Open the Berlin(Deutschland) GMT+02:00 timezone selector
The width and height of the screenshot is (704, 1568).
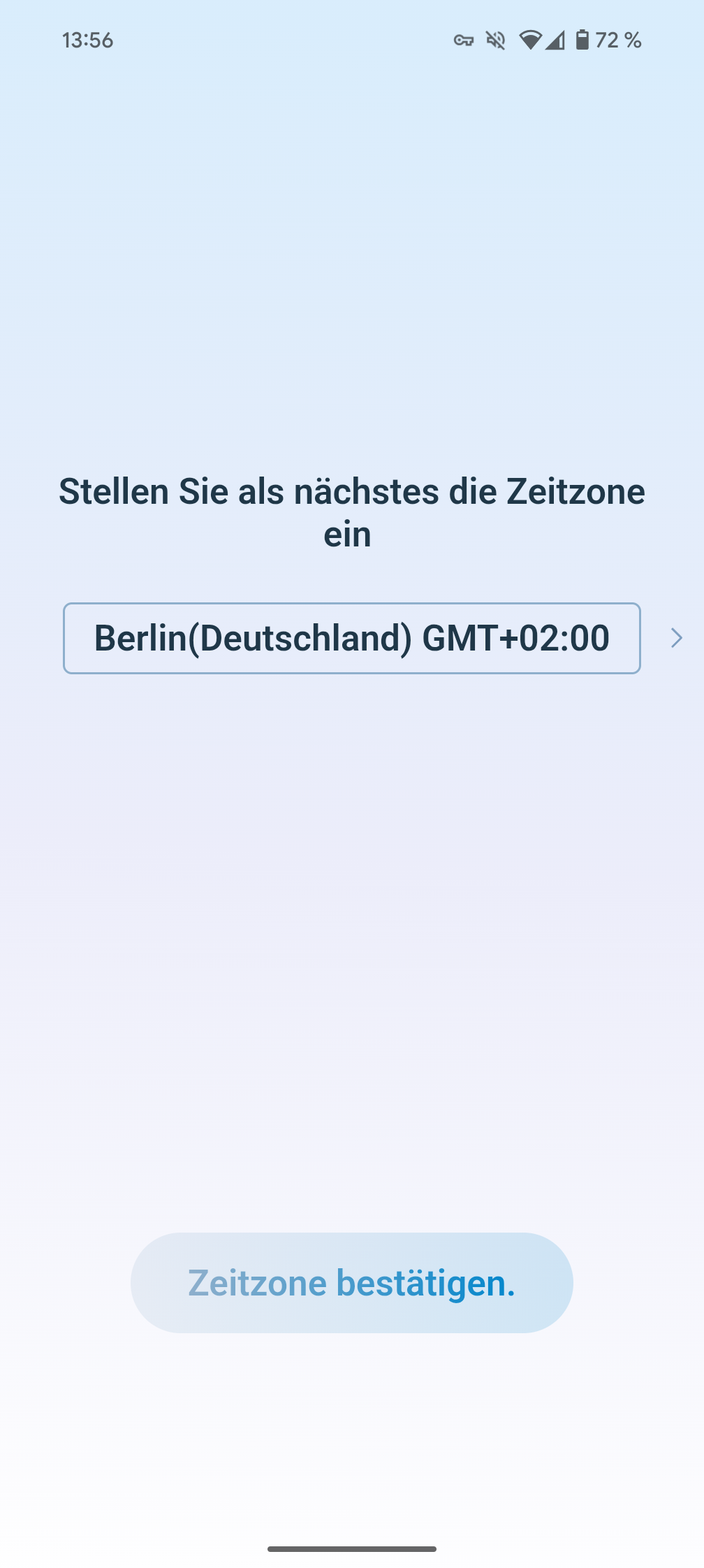[351, 638]
